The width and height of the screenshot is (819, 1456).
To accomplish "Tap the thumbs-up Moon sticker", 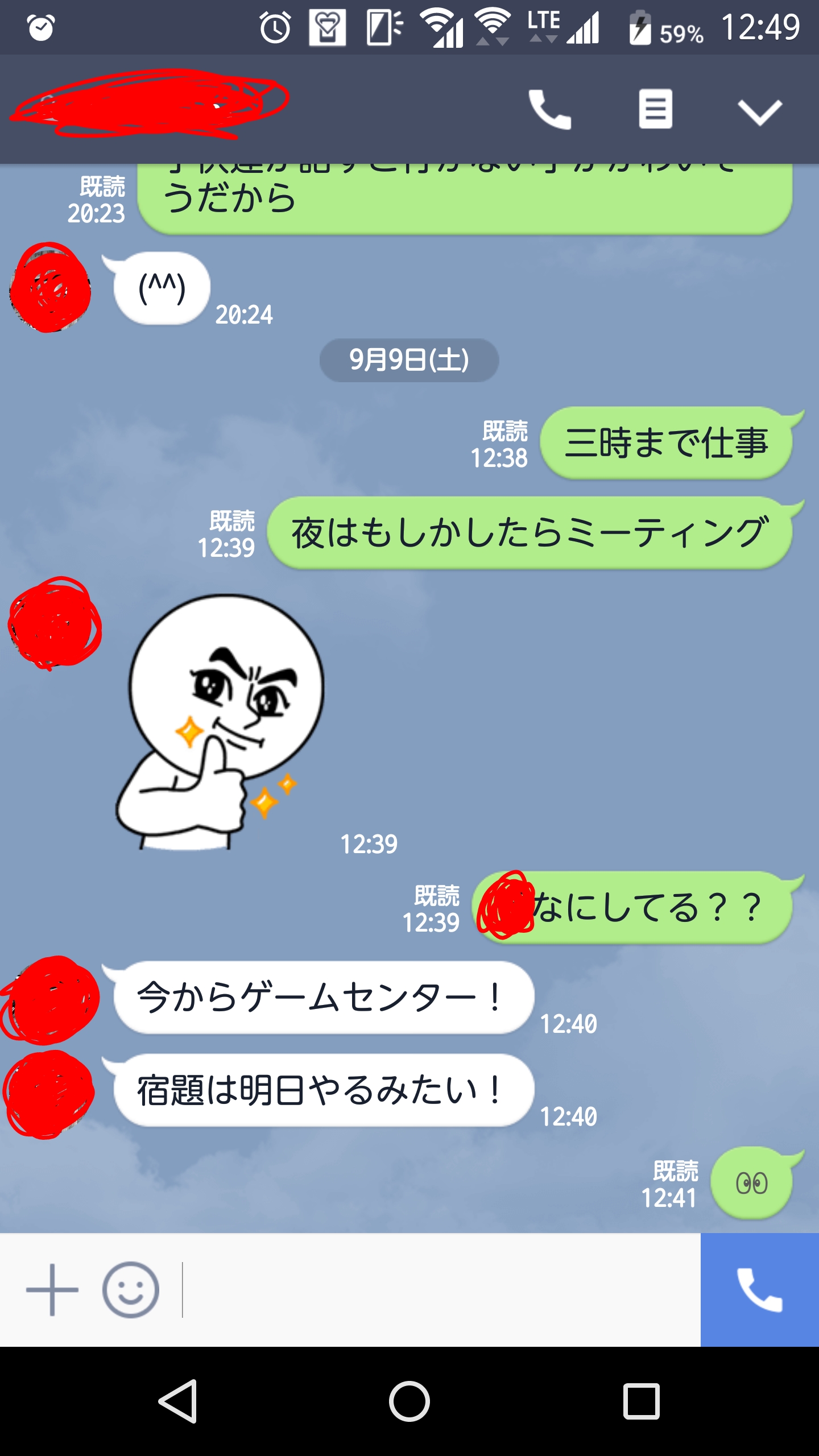I will click(222, 722).
